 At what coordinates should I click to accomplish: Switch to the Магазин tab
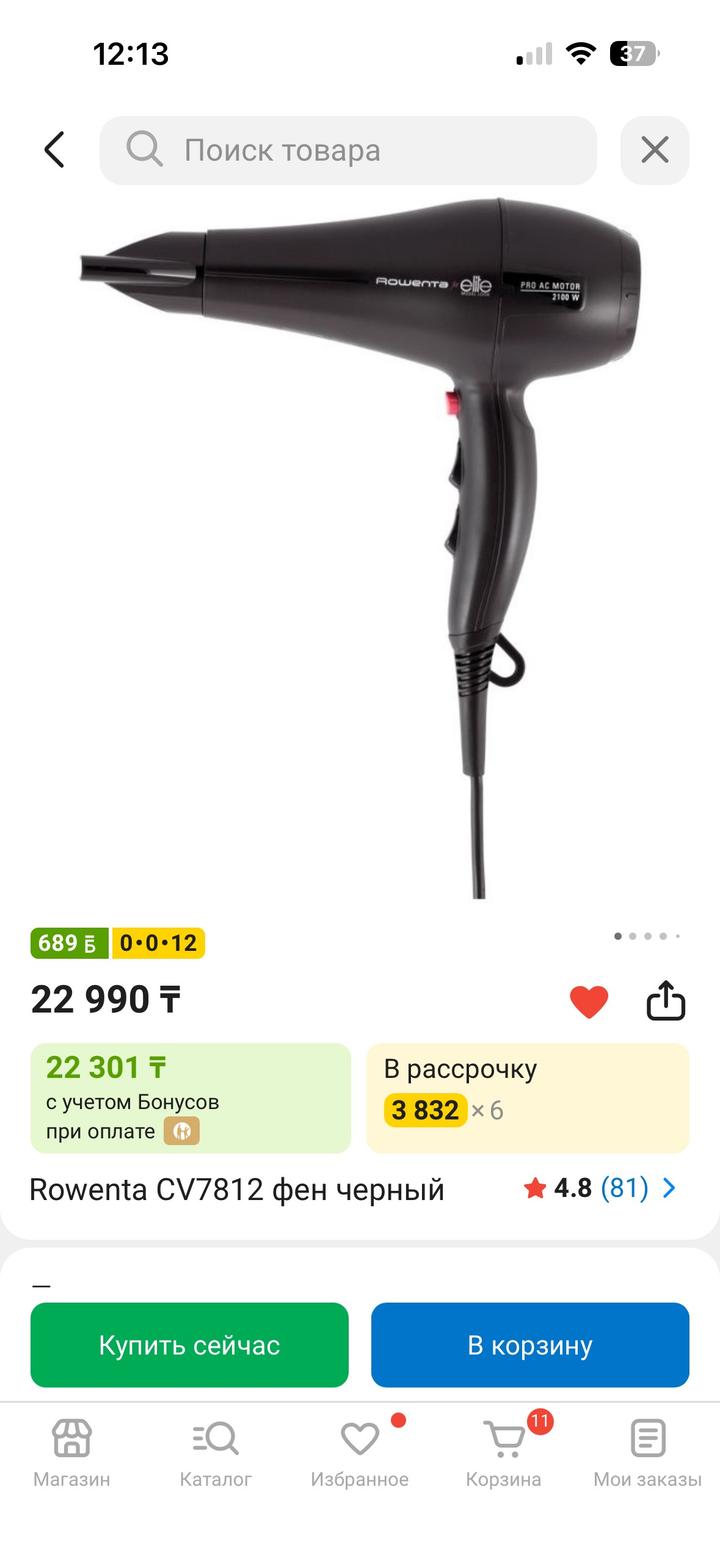point(72,1452)
